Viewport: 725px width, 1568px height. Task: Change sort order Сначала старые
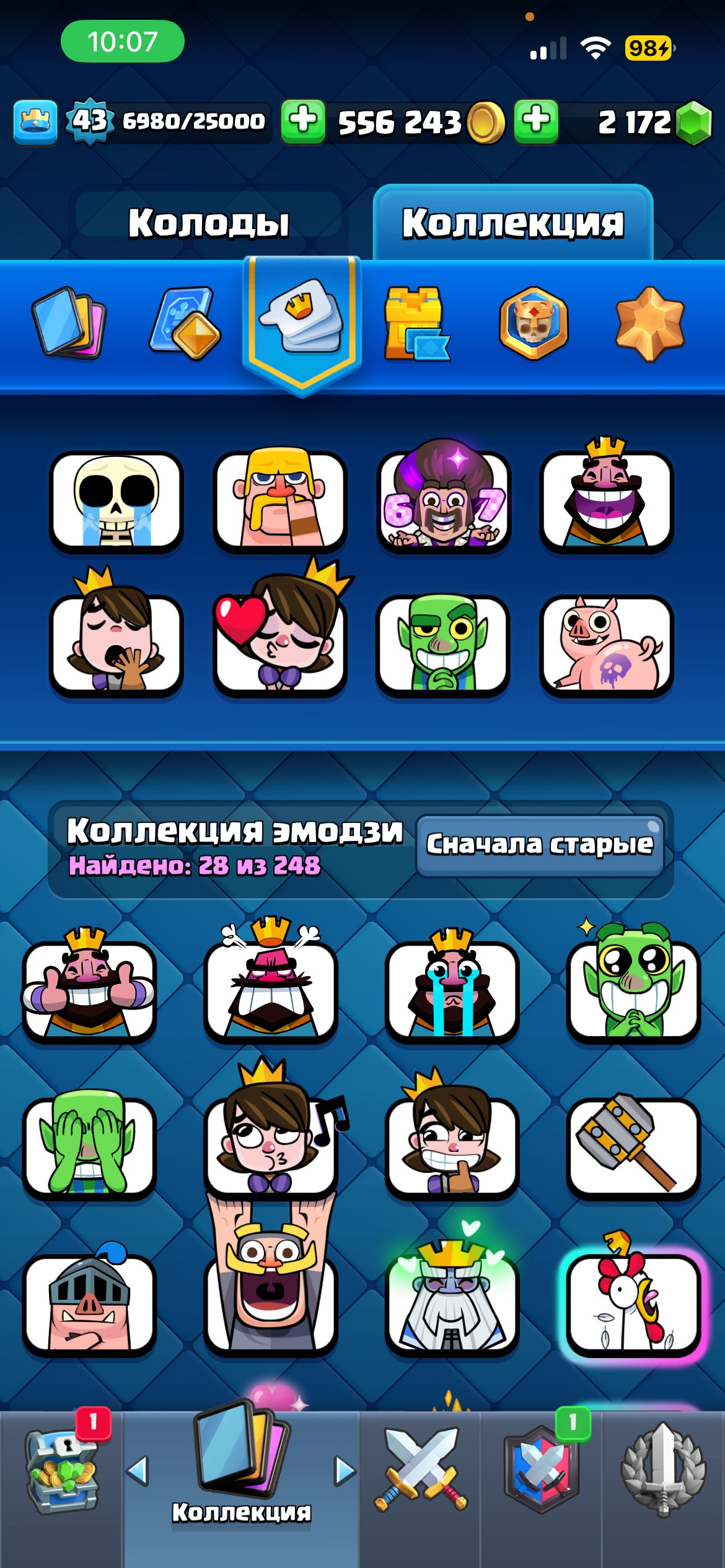[540, 844]
